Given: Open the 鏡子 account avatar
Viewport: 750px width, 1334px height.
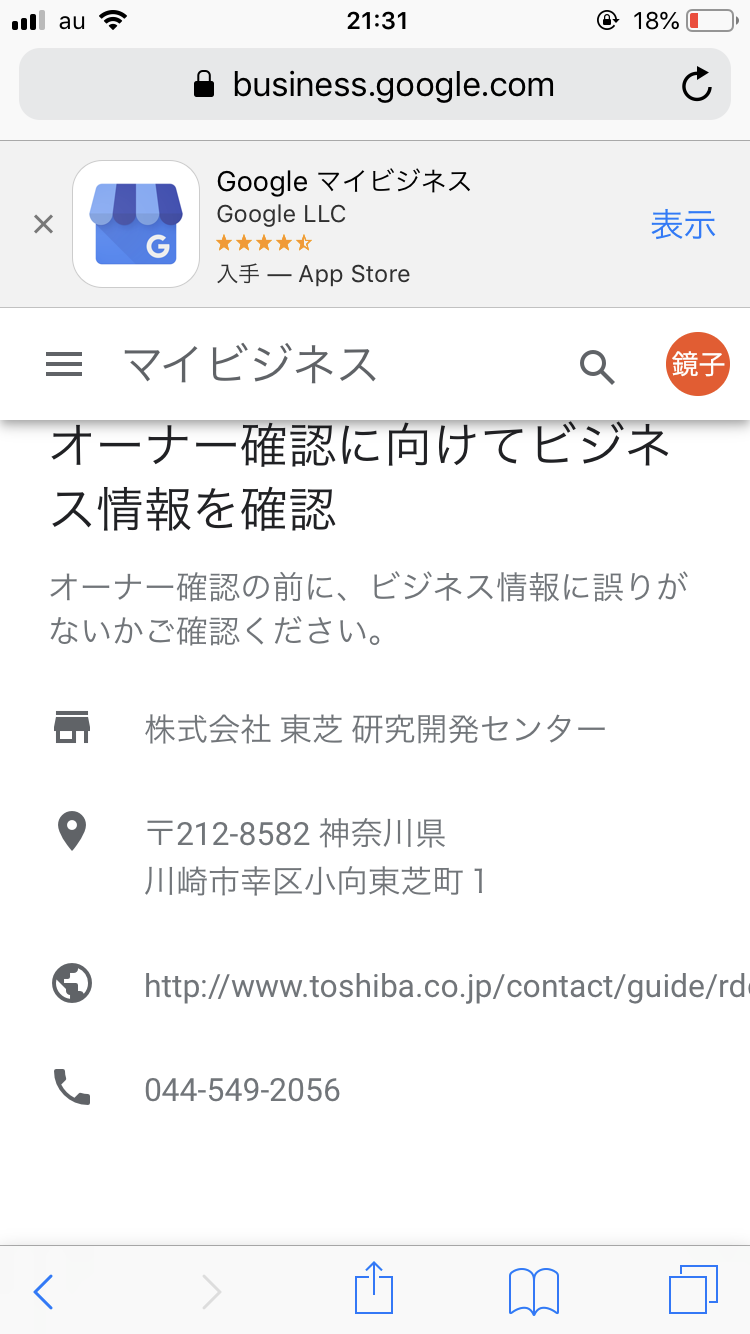Looking at the screenshot, I should point(697,365).
